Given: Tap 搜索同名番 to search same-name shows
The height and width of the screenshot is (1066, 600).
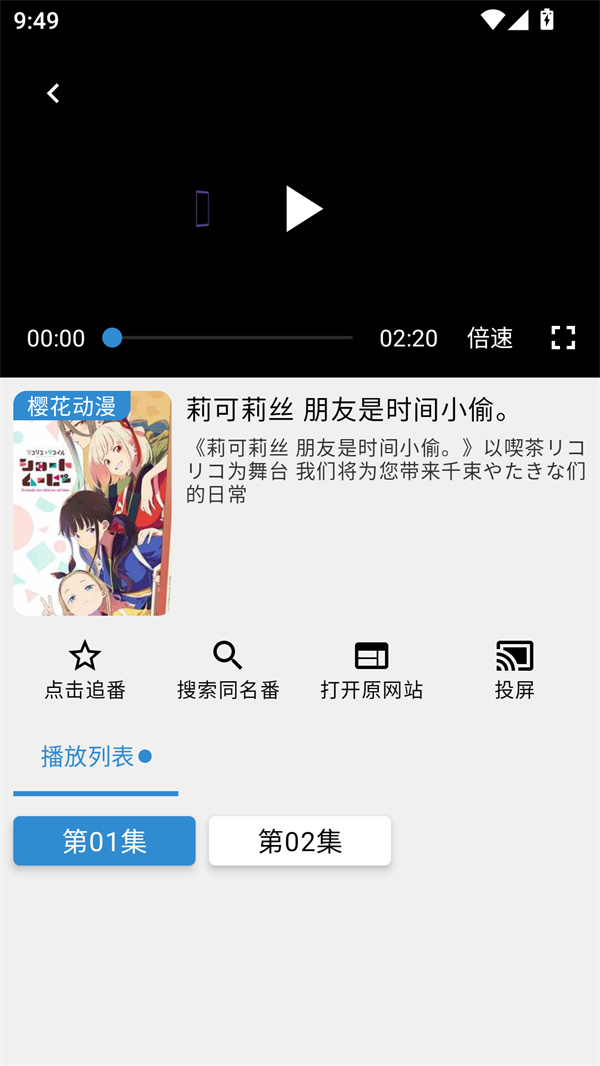Looking at the screenshot, I should (228, 671).
